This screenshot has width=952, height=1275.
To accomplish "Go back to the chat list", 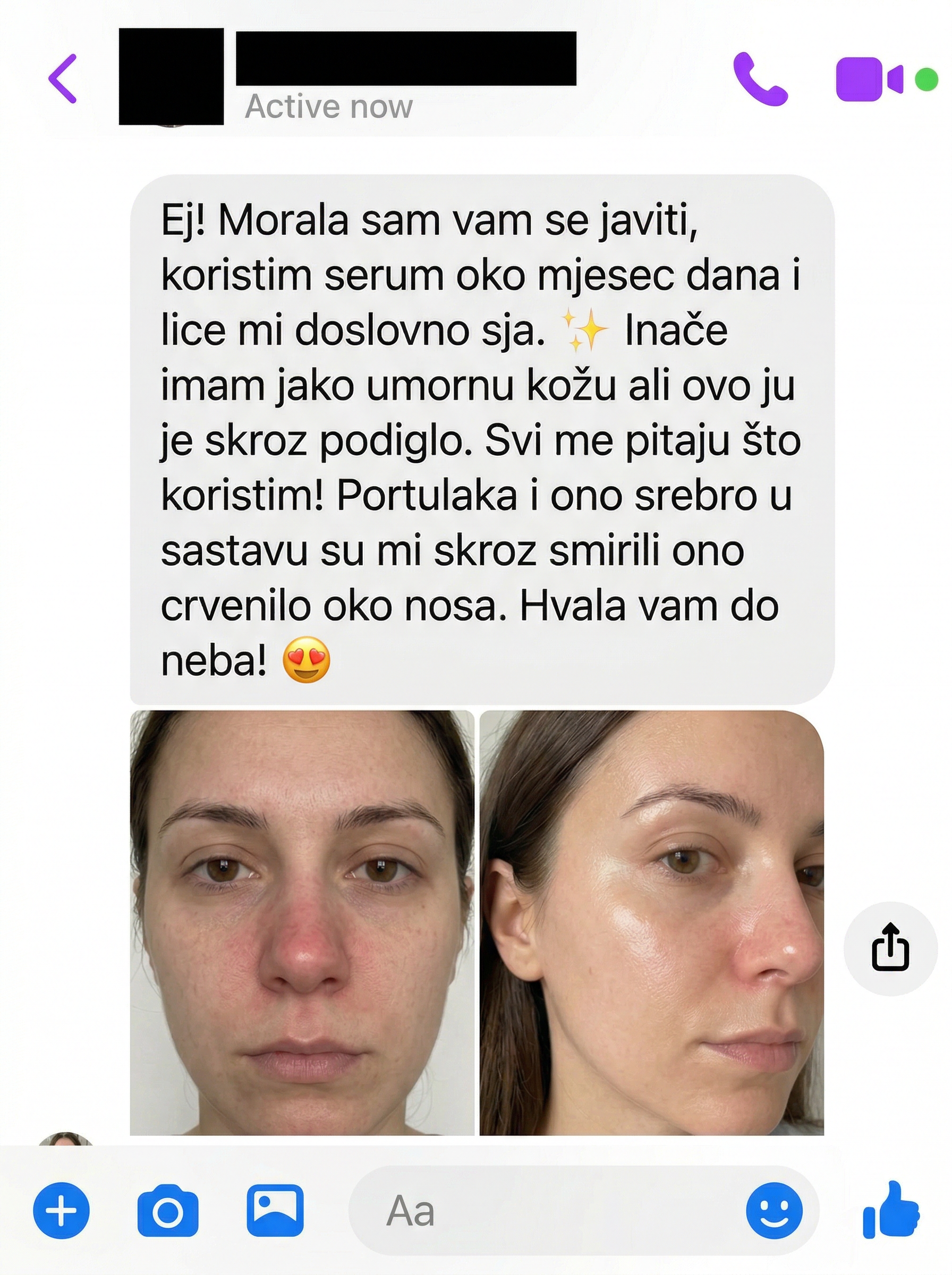I will (x=63, y=78).
